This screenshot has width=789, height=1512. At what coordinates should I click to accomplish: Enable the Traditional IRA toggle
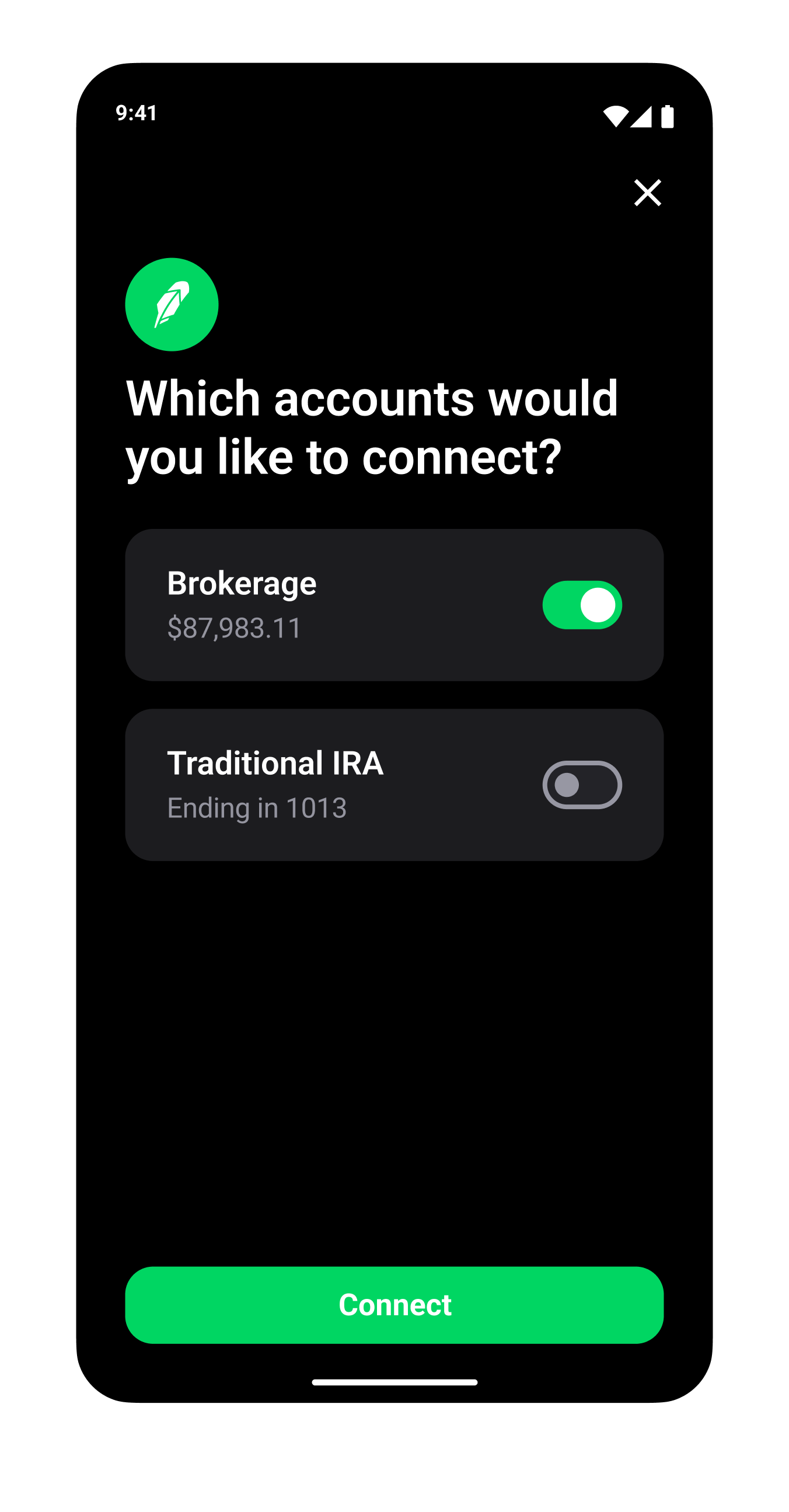point(582,785)
